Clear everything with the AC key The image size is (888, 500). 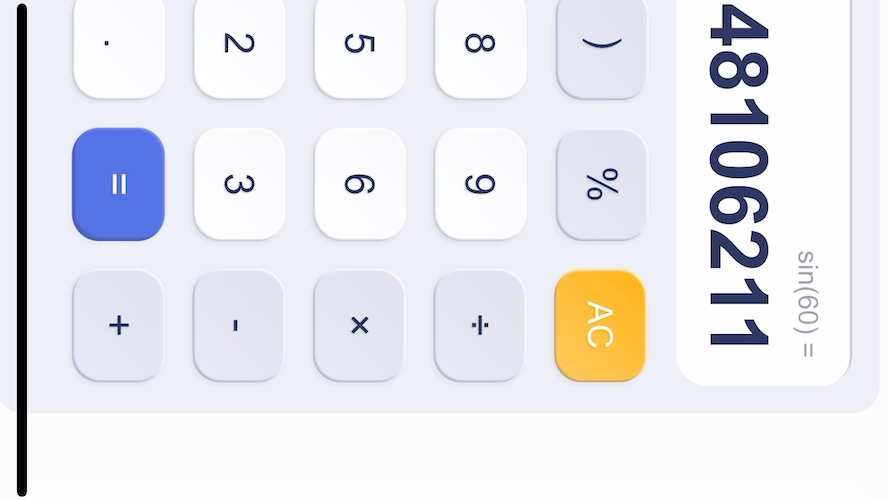[x=600, y=325]
